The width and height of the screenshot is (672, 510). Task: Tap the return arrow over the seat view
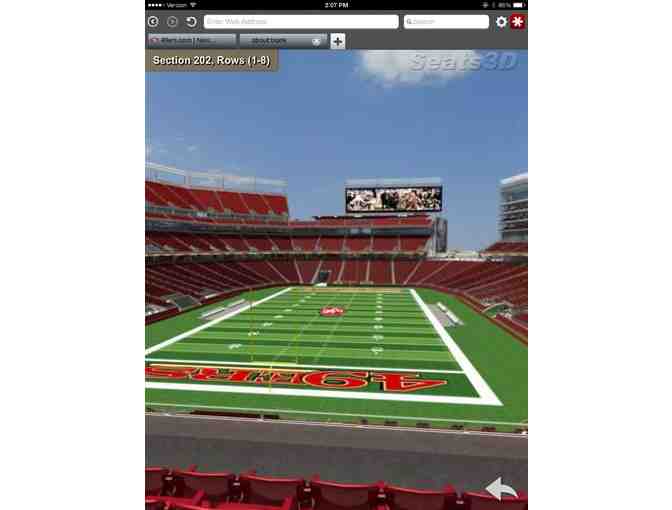(502, 489)
